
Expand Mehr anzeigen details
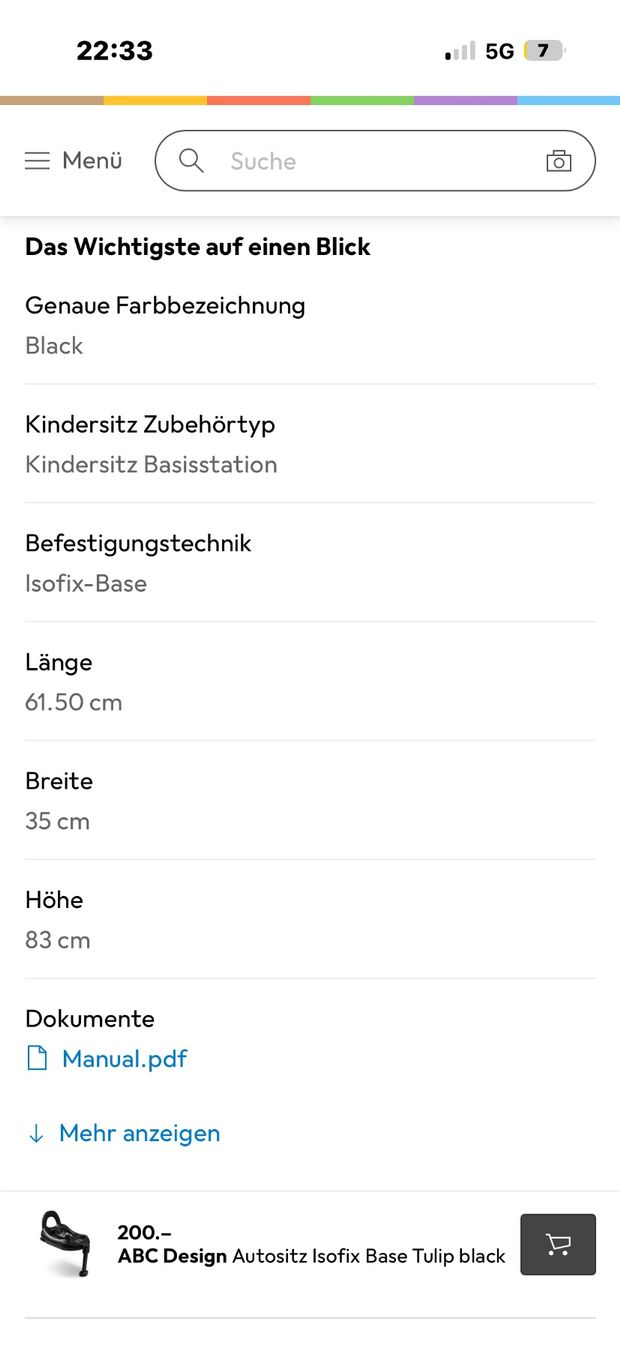[x=123, y=1133]
